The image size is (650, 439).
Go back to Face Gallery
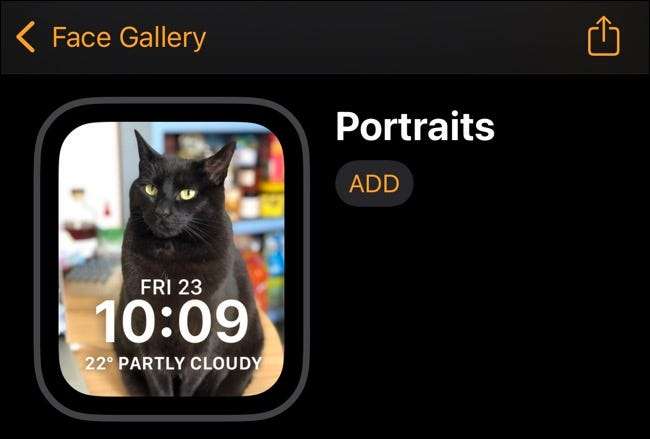click(110, 38)
